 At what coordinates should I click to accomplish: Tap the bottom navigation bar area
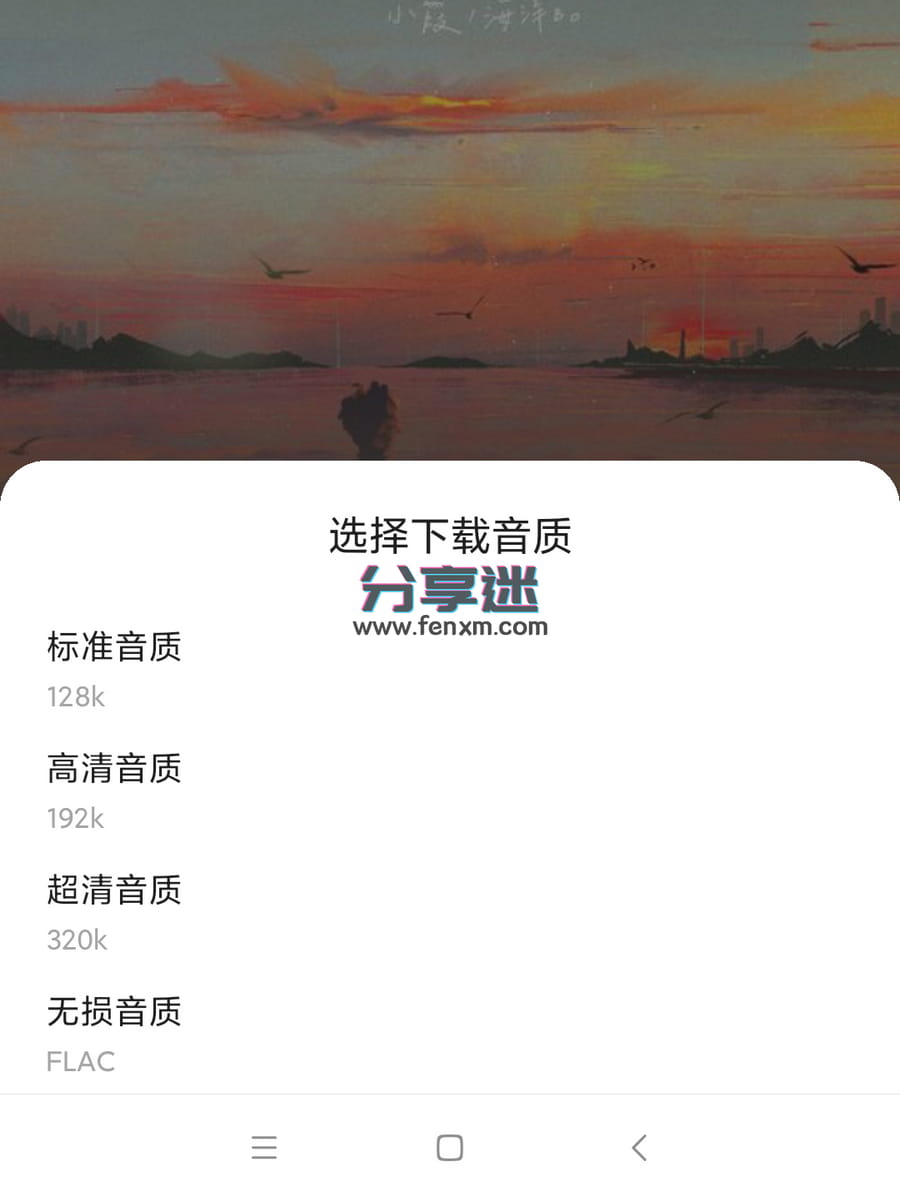[450, 1148]
